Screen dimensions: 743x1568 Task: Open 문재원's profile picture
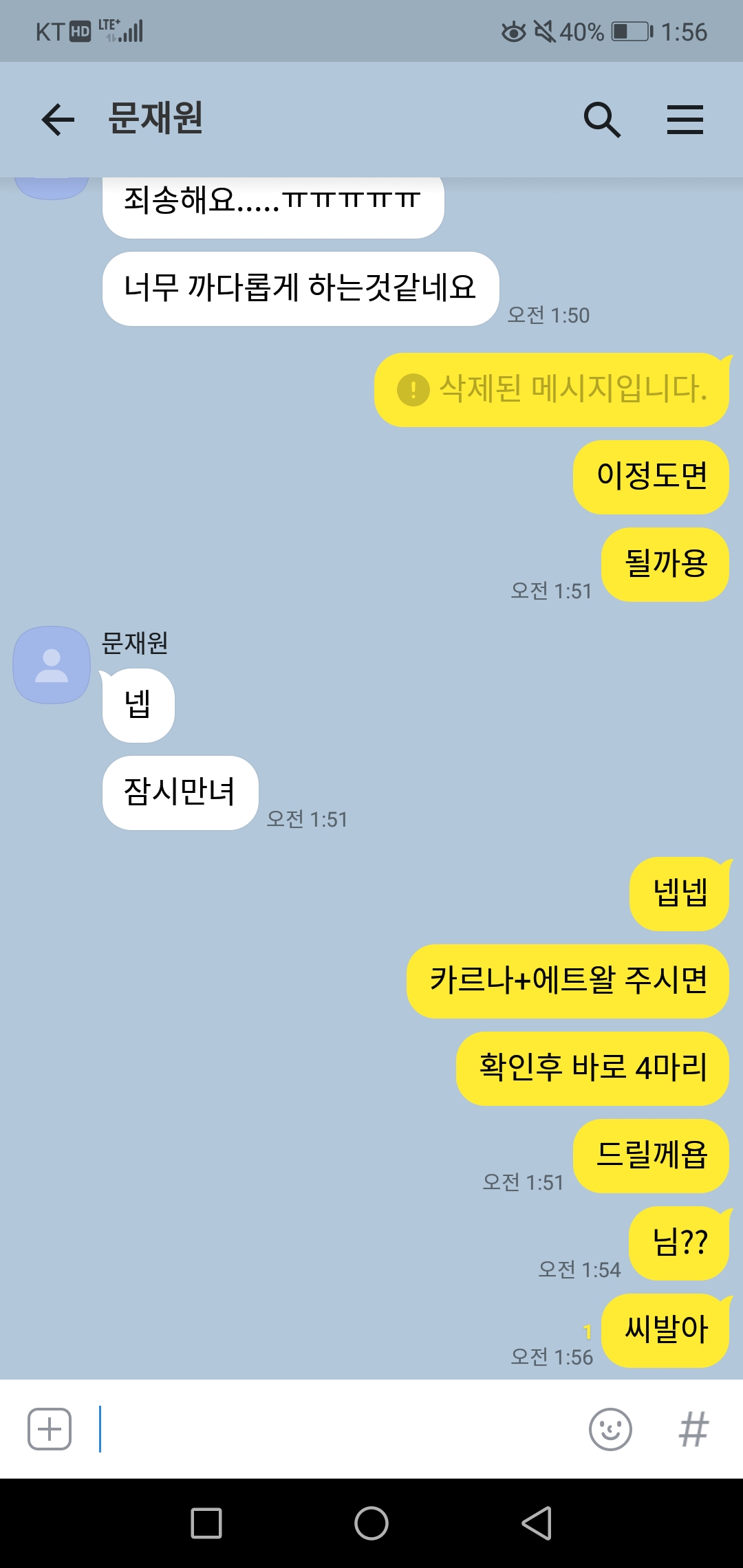(52, 665)
